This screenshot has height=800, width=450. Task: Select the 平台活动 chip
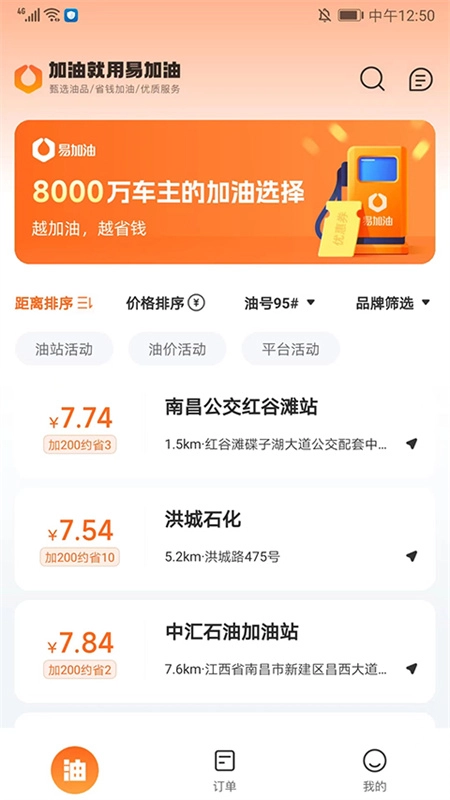(x=290, y=349)
